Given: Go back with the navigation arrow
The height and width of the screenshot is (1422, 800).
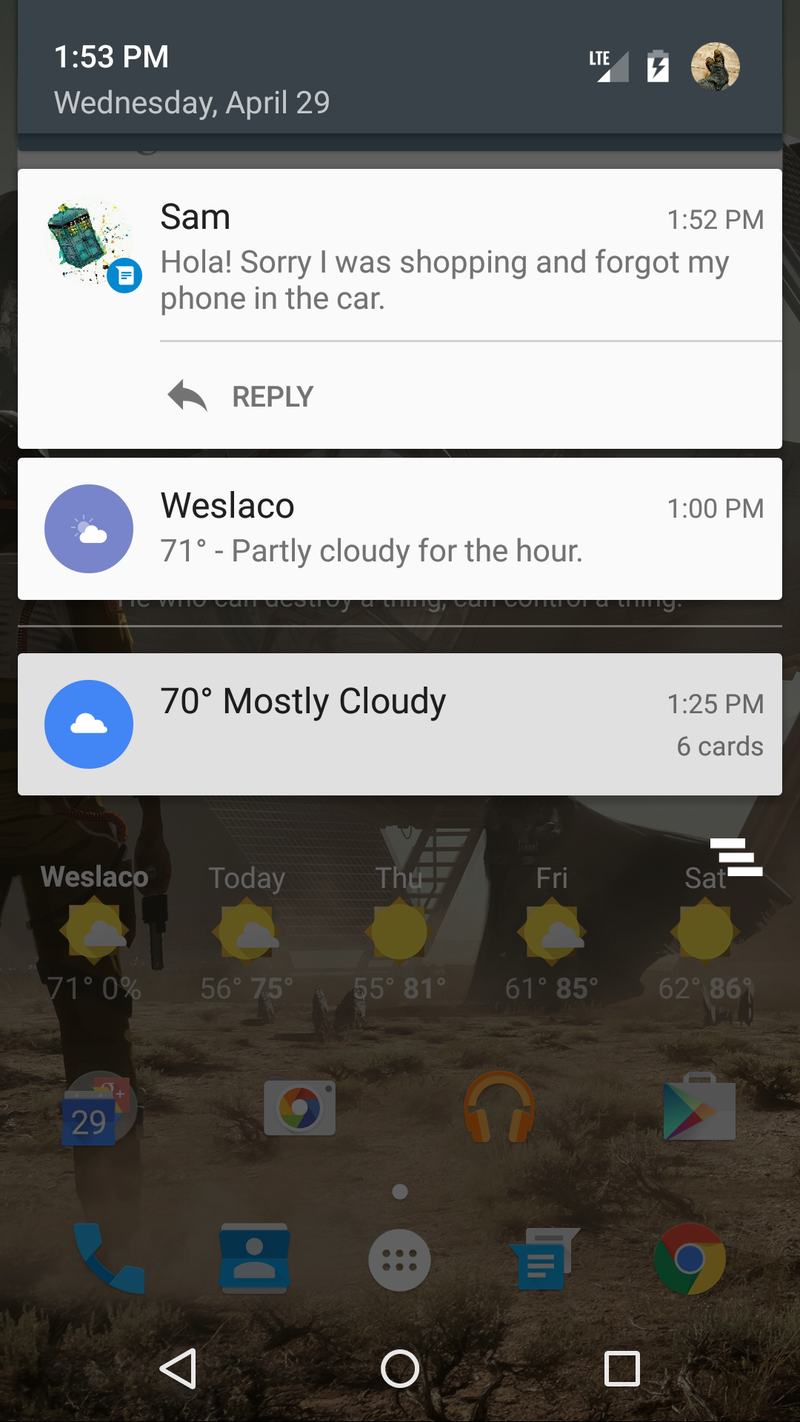Looking at the screenshot, I should coord(178,1369).
